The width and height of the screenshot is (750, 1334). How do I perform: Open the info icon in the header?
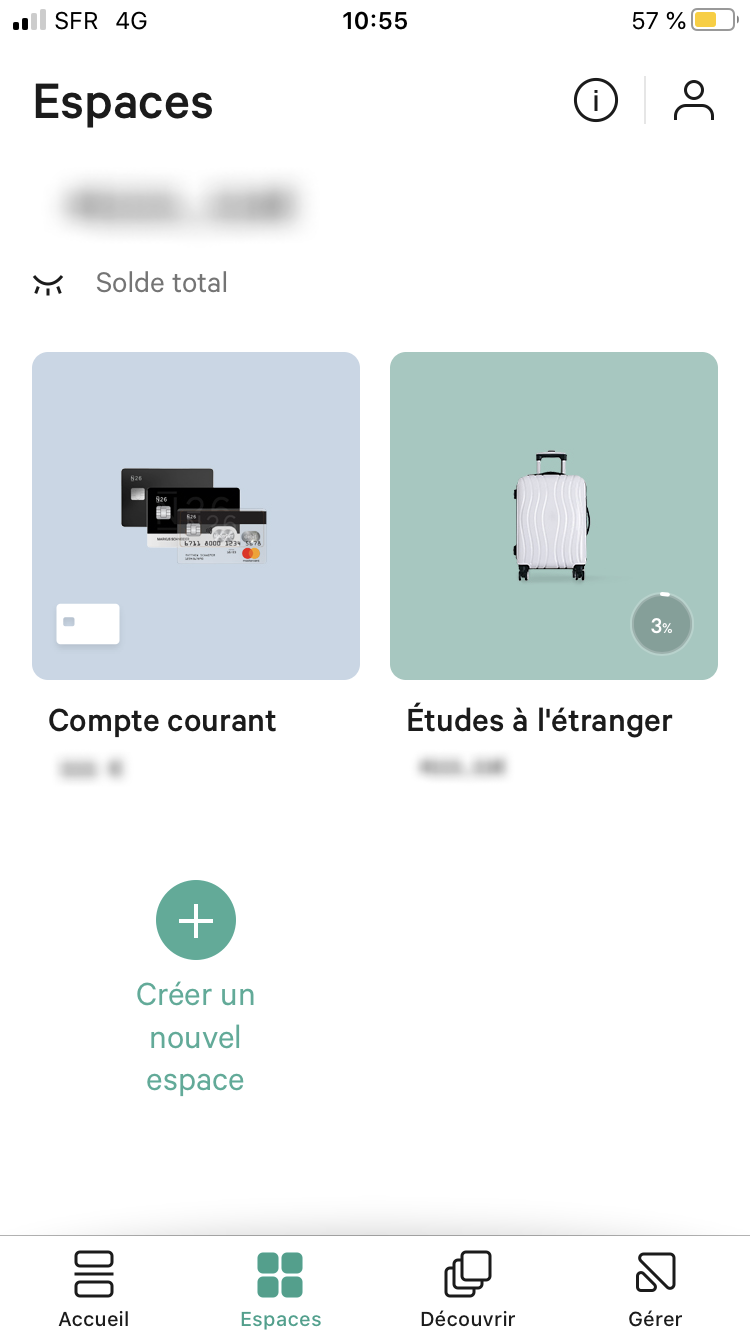595,100
